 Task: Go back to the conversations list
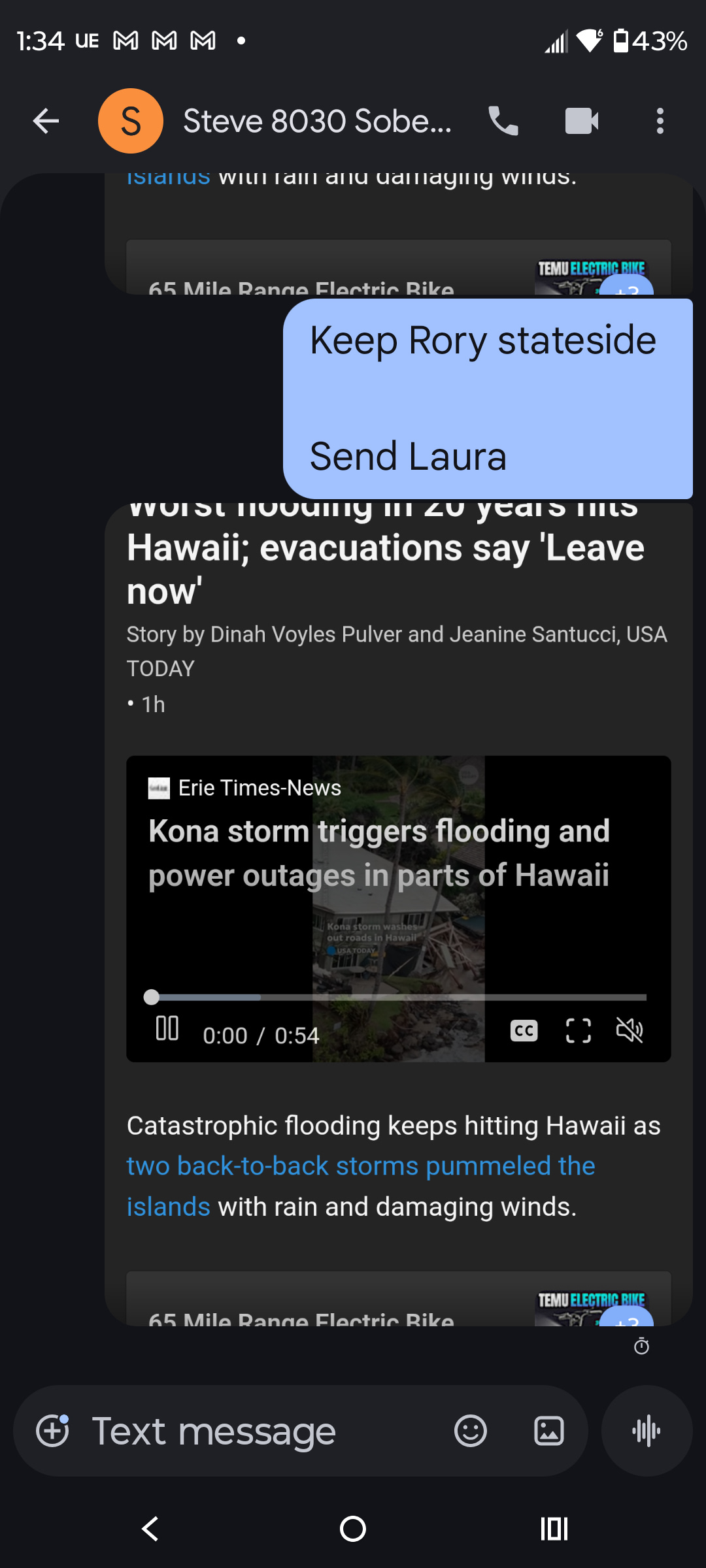[46, 121]
